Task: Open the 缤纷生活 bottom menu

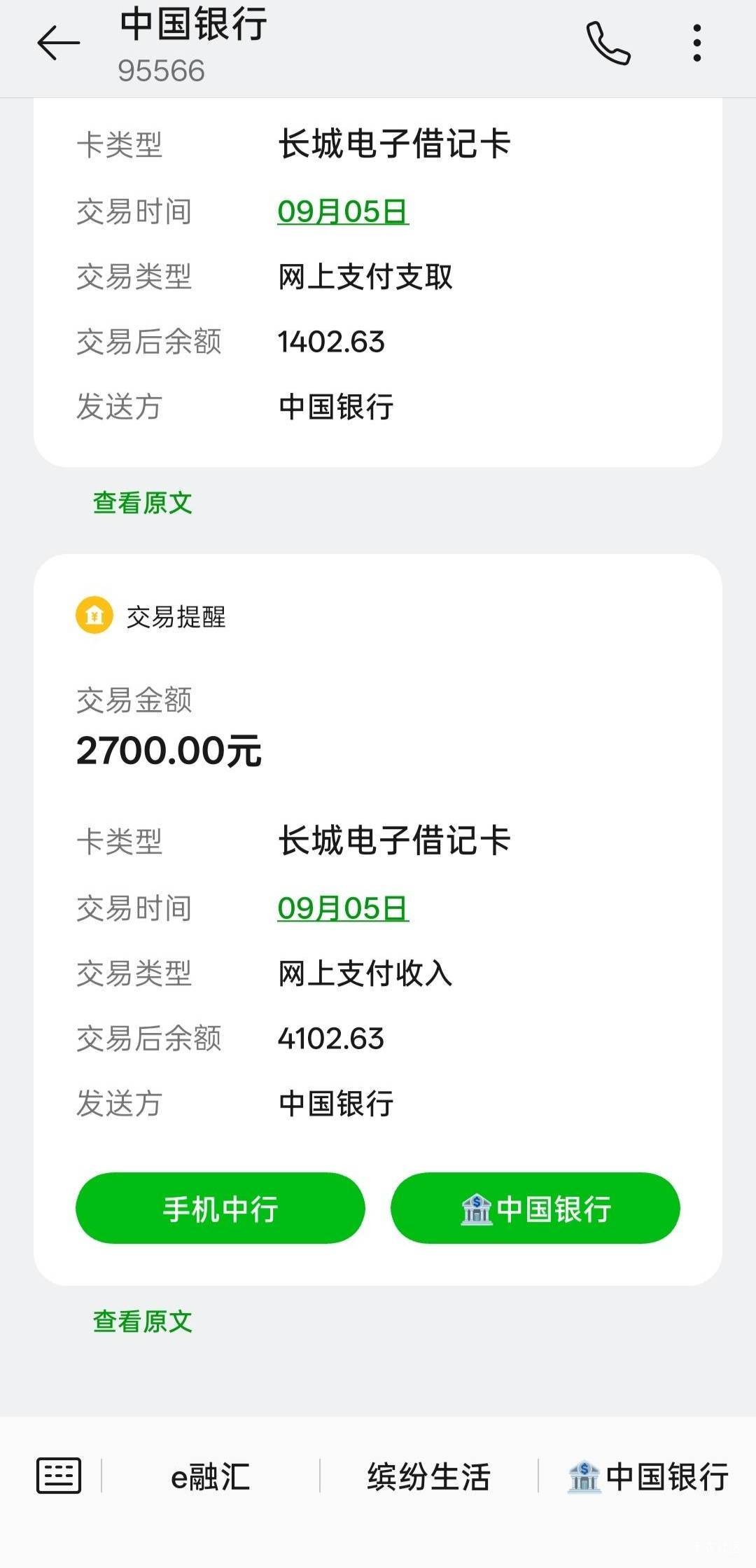Action: click(x=428, y=1476)
